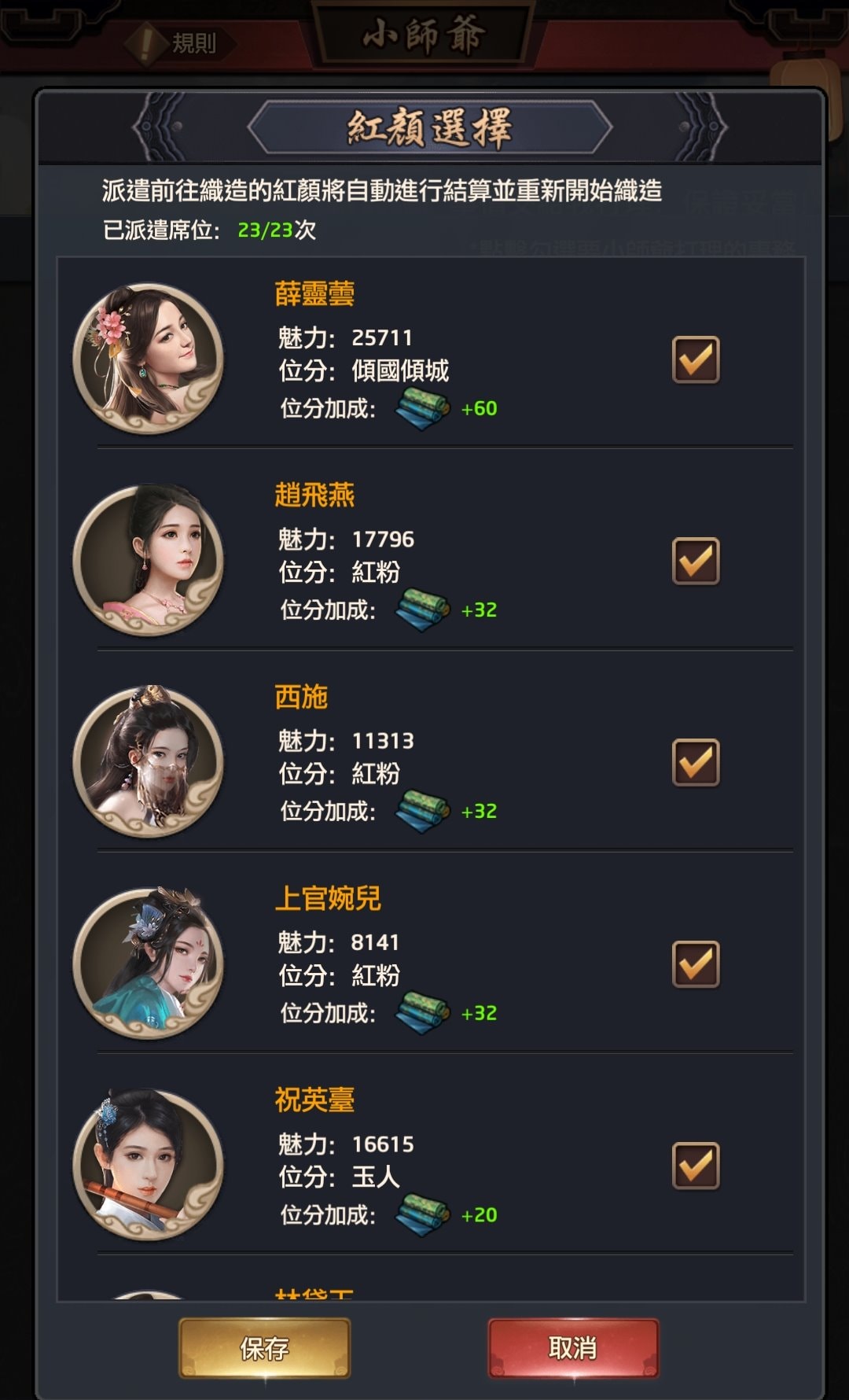The image size is (849, 1400).
Task: Toggle the checkbox for 西施
Action: (696, 762)
